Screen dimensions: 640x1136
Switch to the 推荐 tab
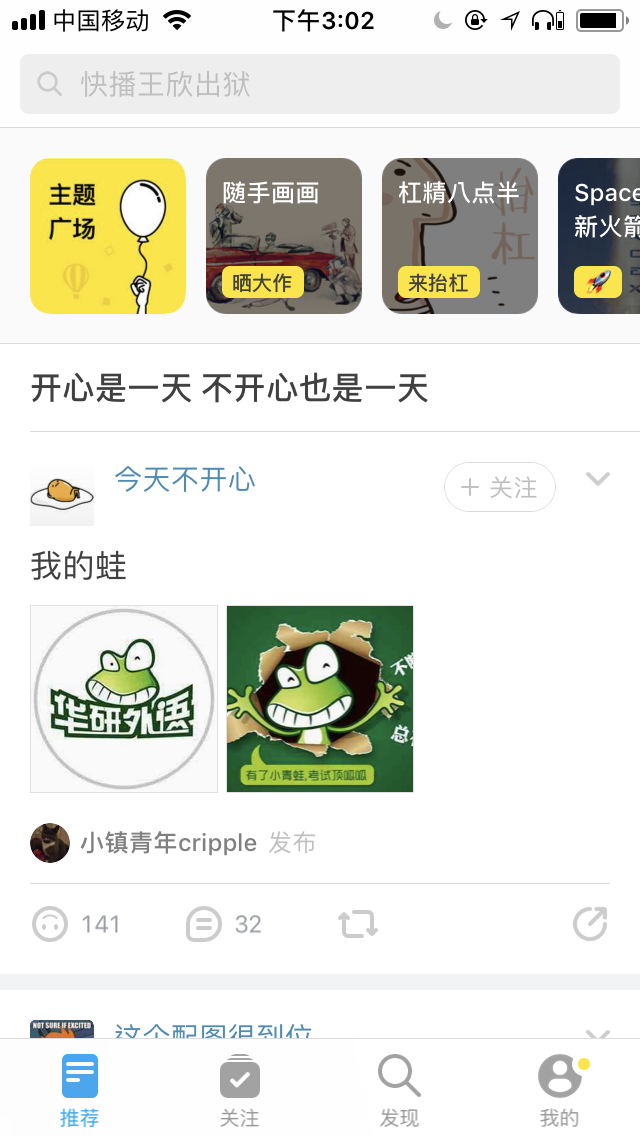(x=80, y=1090)
